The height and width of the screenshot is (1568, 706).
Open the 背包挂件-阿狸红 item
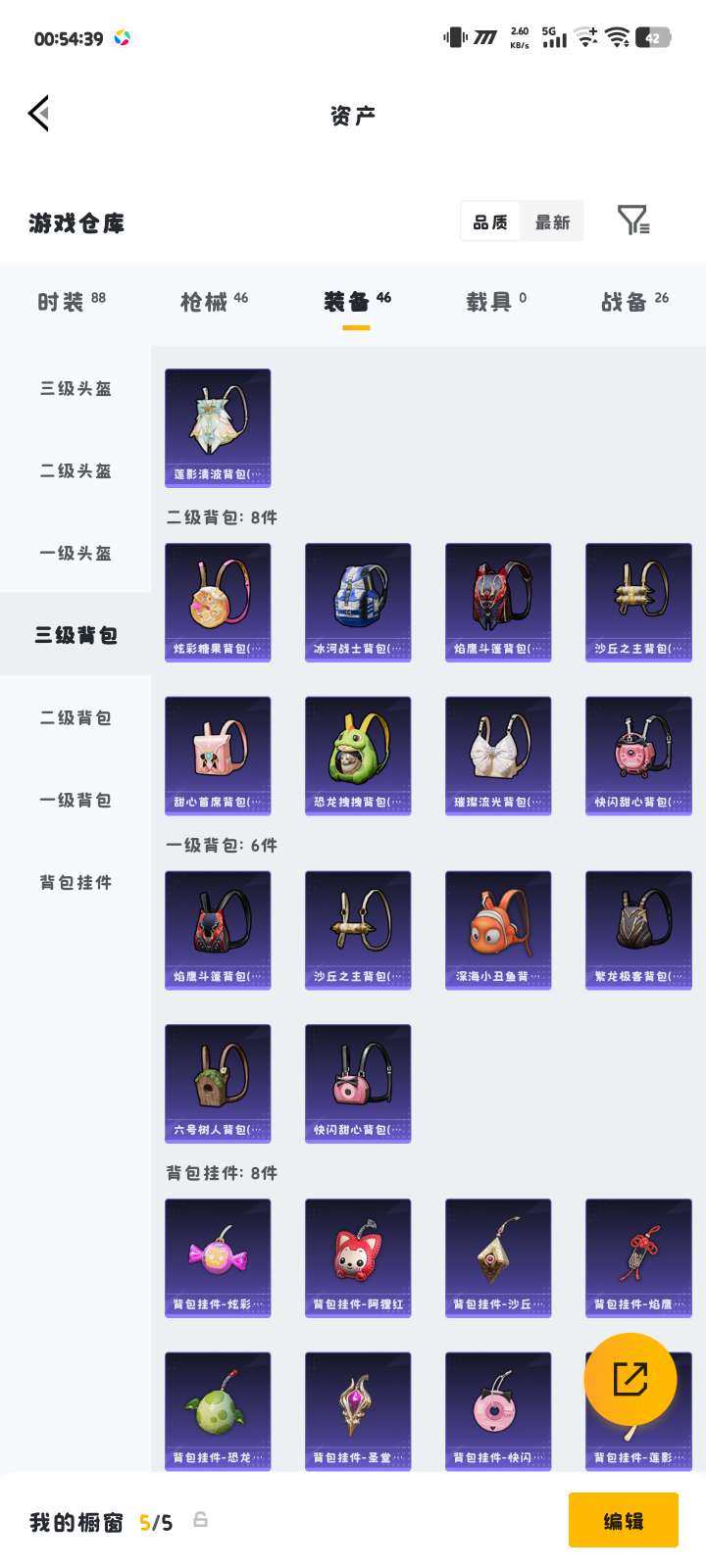click(x=358, y=1257)
